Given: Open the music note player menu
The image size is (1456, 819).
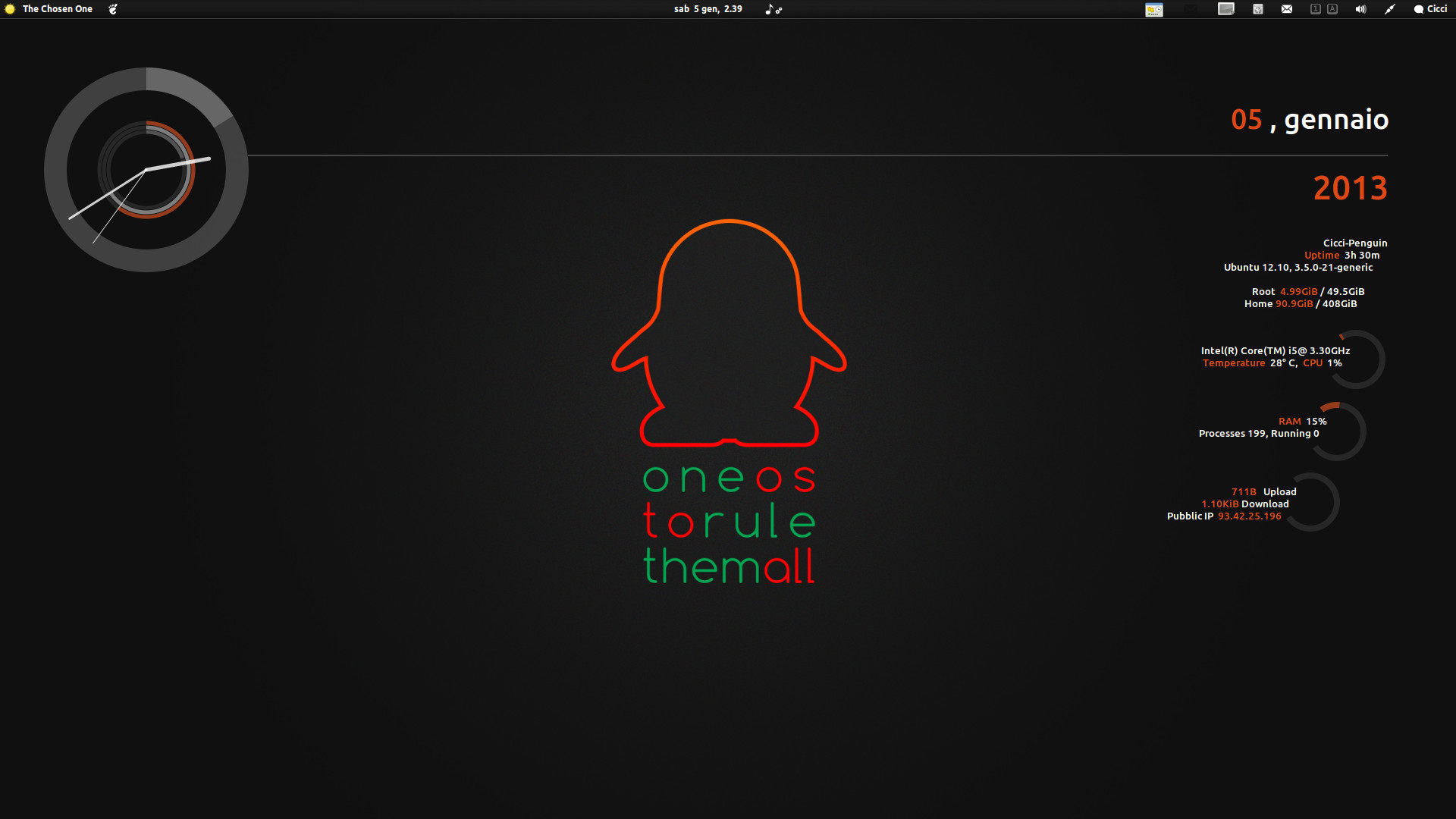Looking at the screenshot, I should point(772,9).
